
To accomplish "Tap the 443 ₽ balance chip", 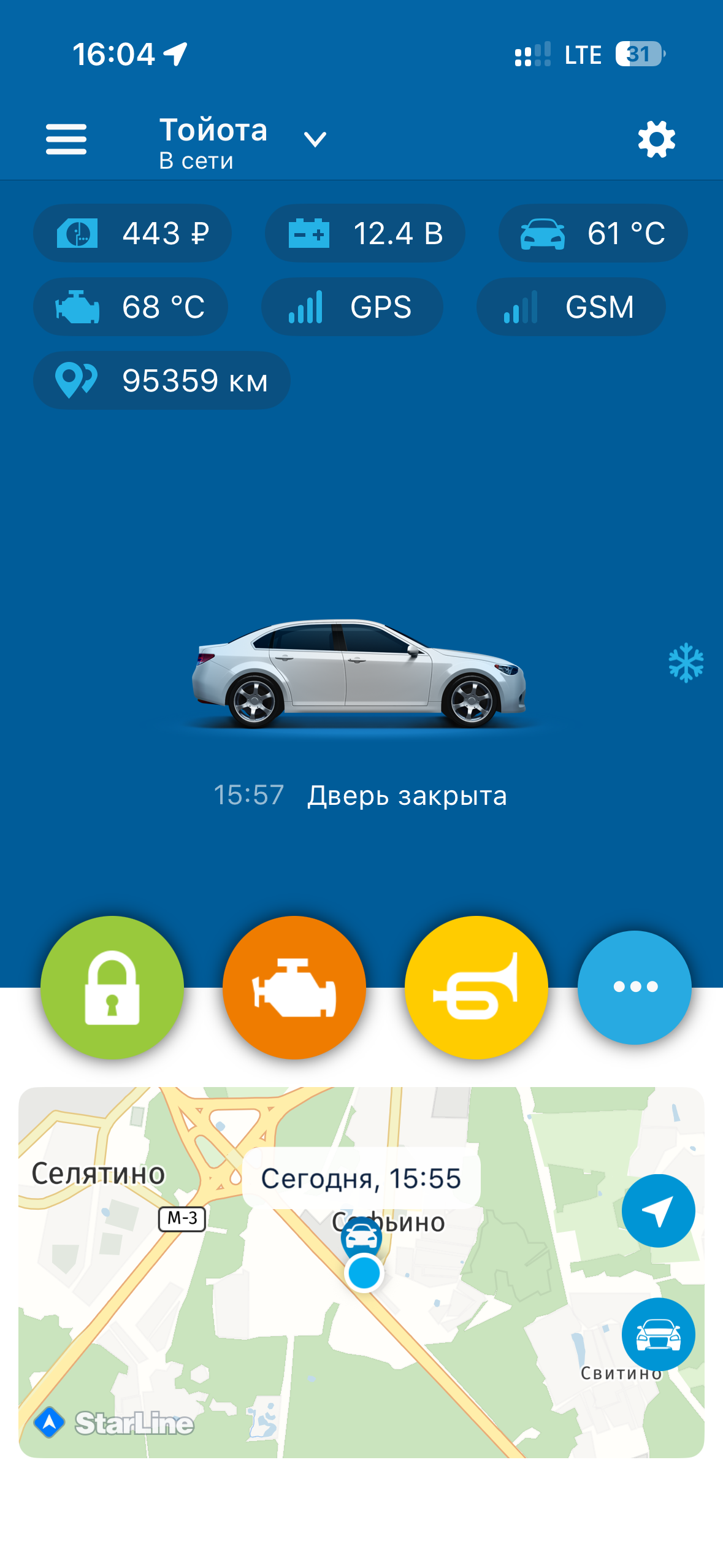I will (132, 233).
